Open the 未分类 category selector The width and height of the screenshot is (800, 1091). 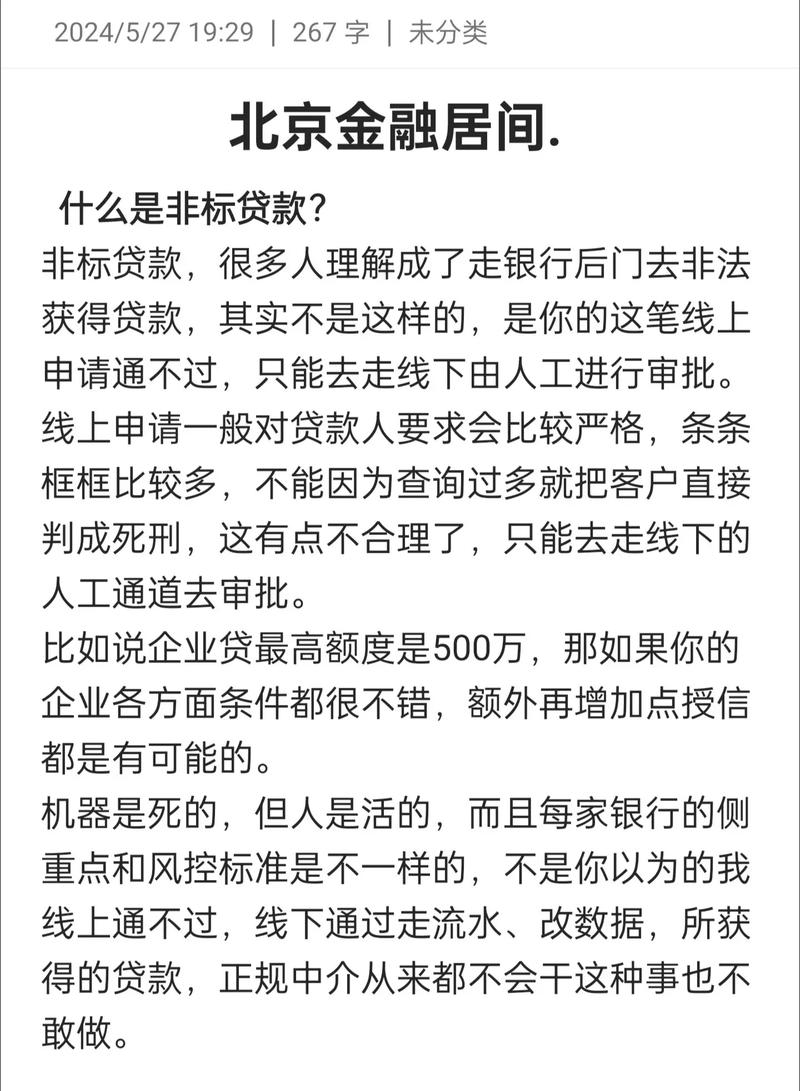pos(447,33)
